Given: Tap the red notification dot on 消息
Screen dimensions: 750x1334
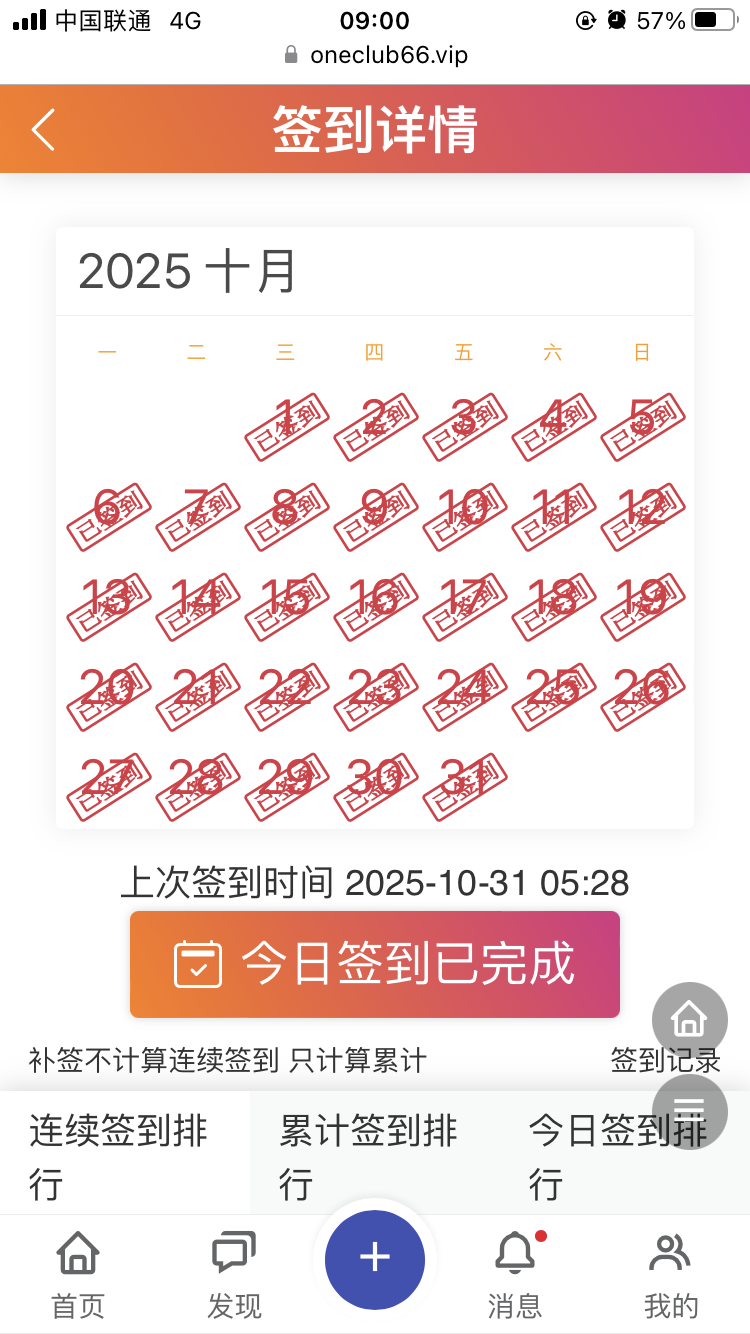Looking at the screenshot, I should [539, 1236].
